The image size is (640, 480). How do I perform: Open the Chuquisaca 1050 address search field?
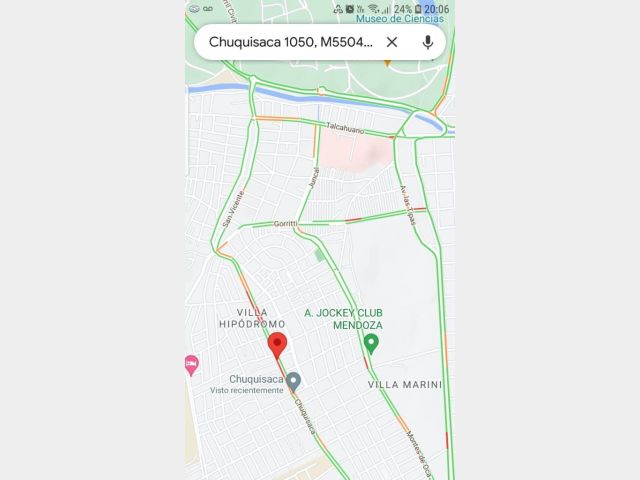tap(290, 42)
